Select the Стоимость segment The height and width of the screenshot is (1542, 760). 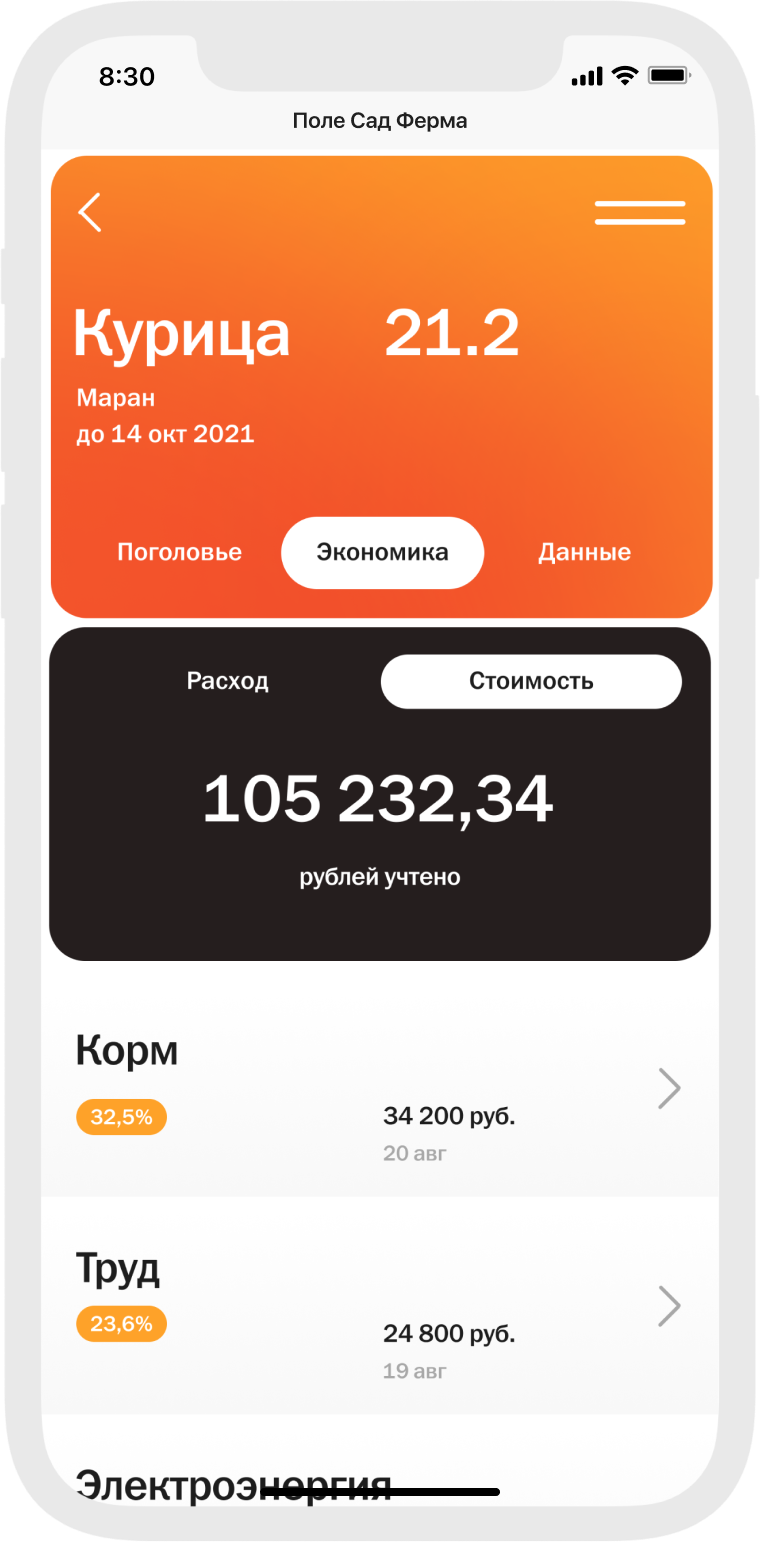pyautogui.click(x=531, y=681)
